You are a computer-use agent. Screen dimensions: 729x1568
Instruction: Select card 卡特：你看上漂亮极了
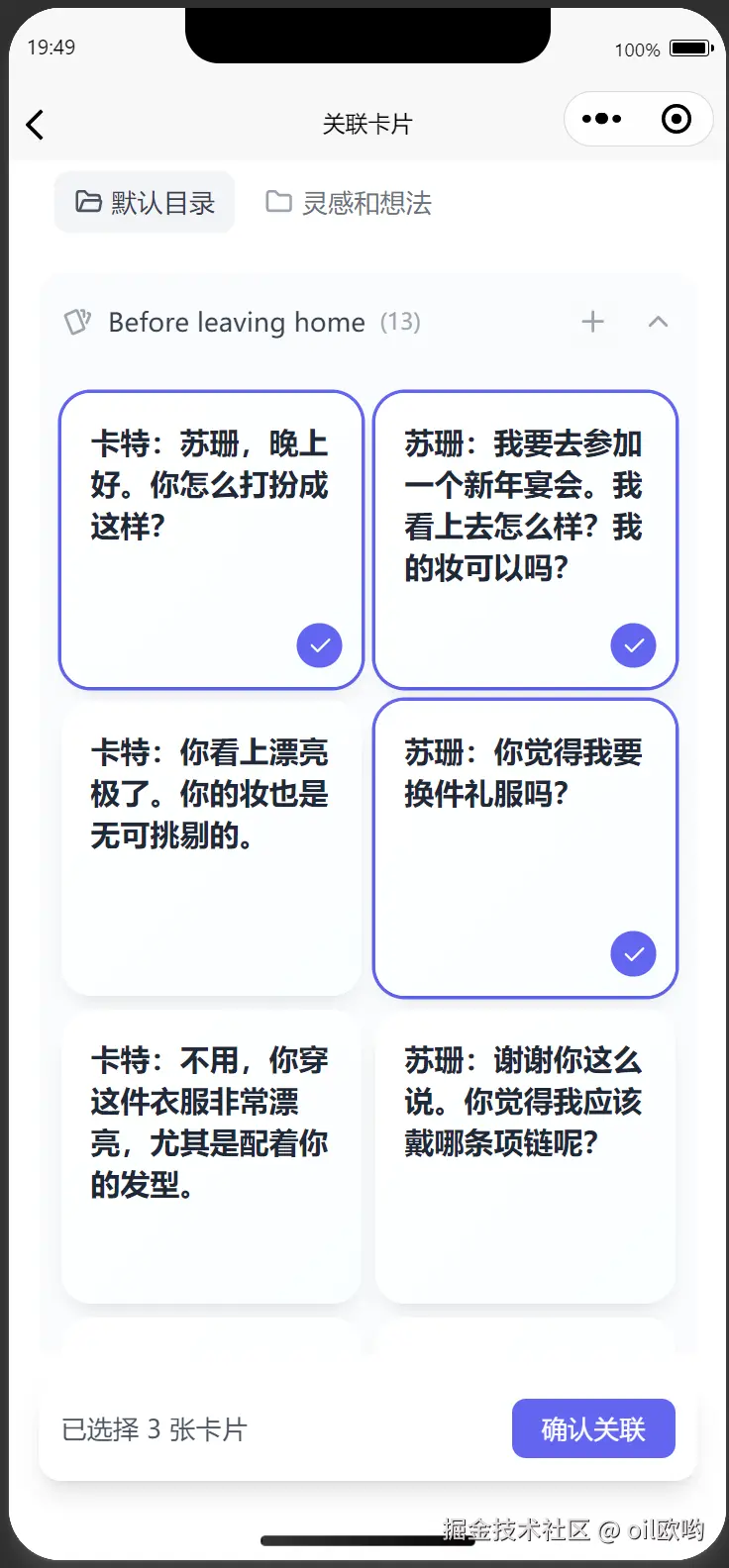click(x=211, y=848)
